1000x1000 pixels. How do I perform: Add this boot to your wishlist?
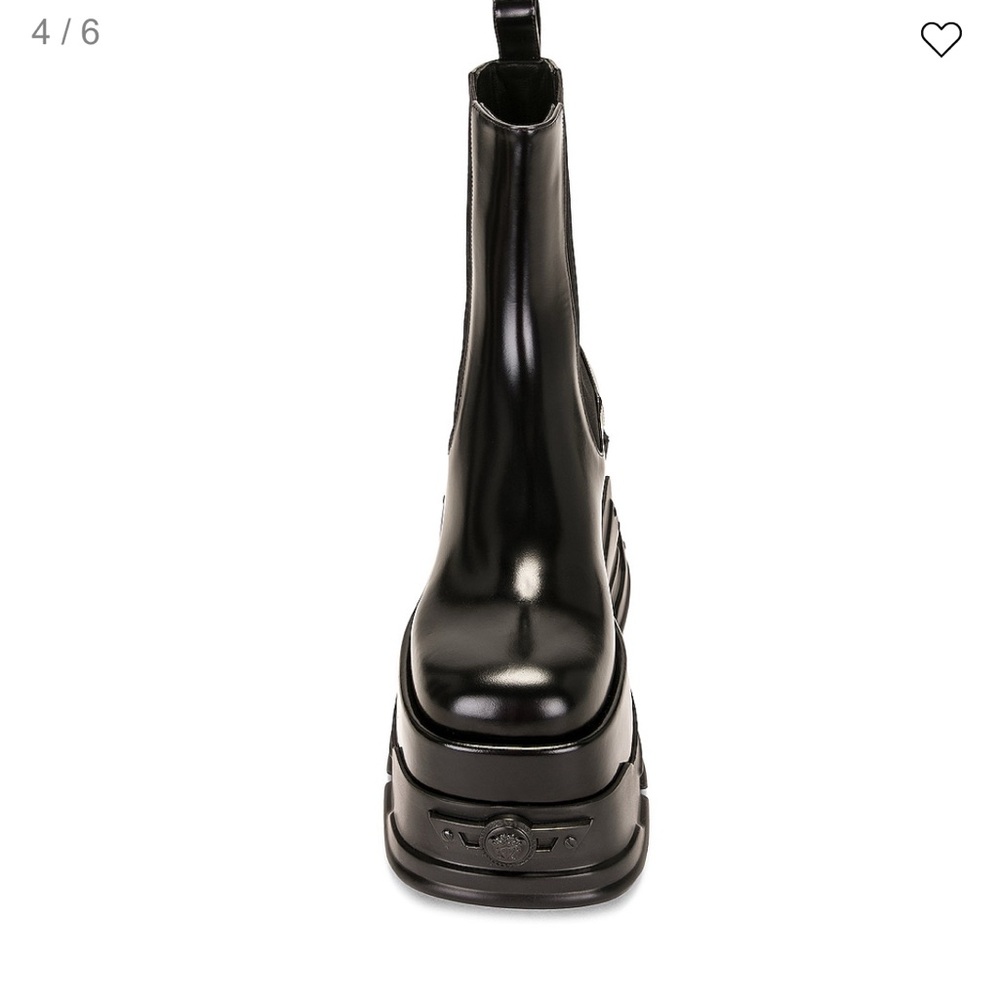coord(941,39)
